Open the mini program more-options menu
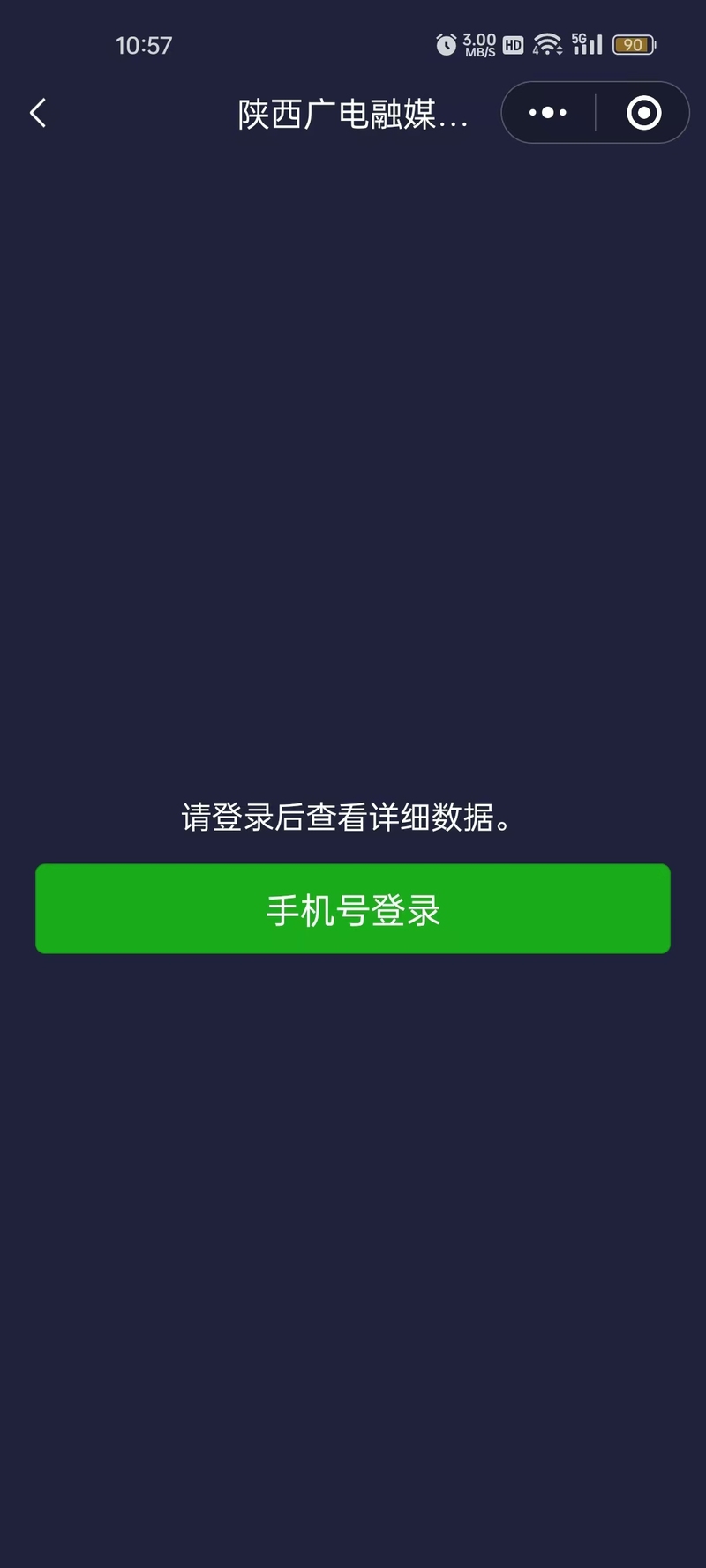The height and width of the screenshot is (1568, 706). pos(548,113)
